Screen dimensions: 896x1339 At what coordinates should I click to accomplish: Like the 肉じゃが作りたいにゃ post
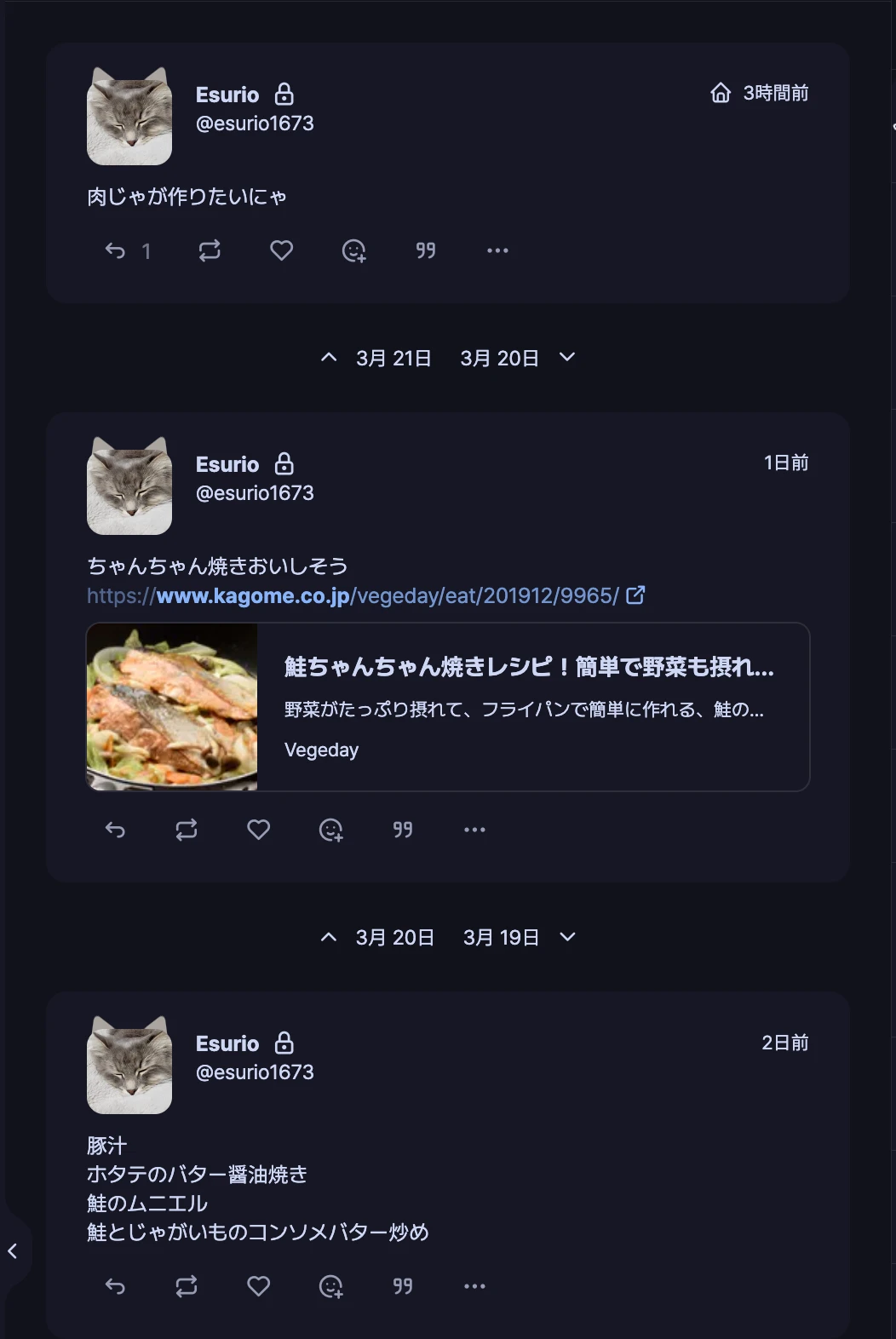pos(282,250)
